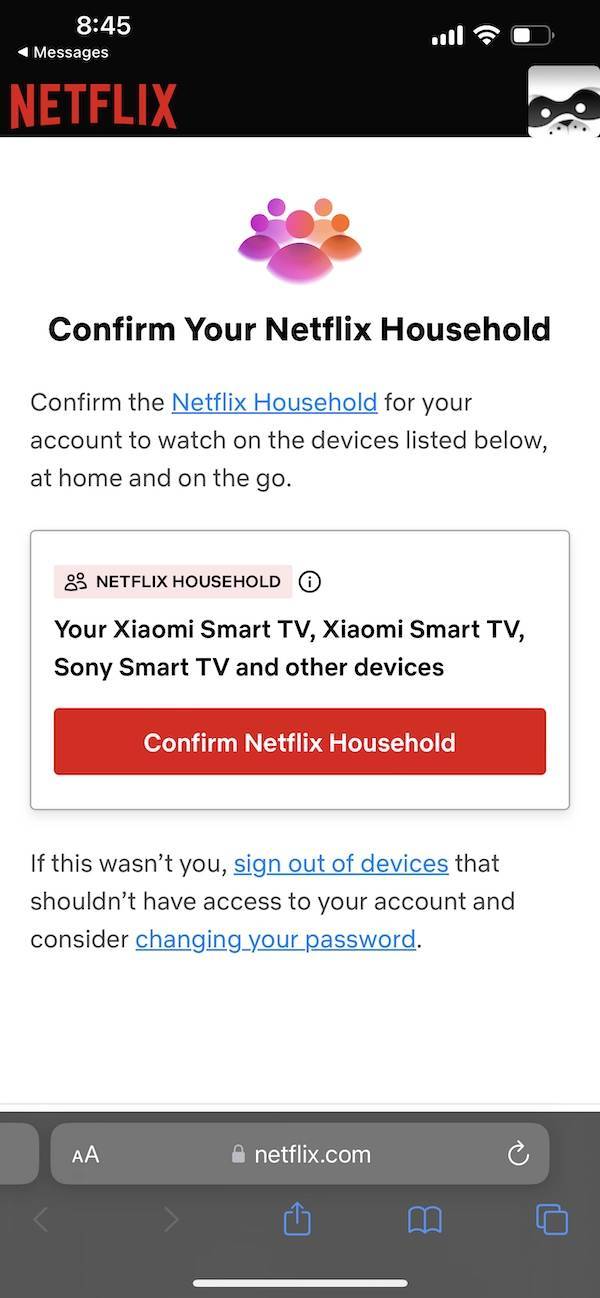This screenshot has height=1298, width=600.
Task: Go to the Netflix home logo
Action: click(x=93, y=106)
